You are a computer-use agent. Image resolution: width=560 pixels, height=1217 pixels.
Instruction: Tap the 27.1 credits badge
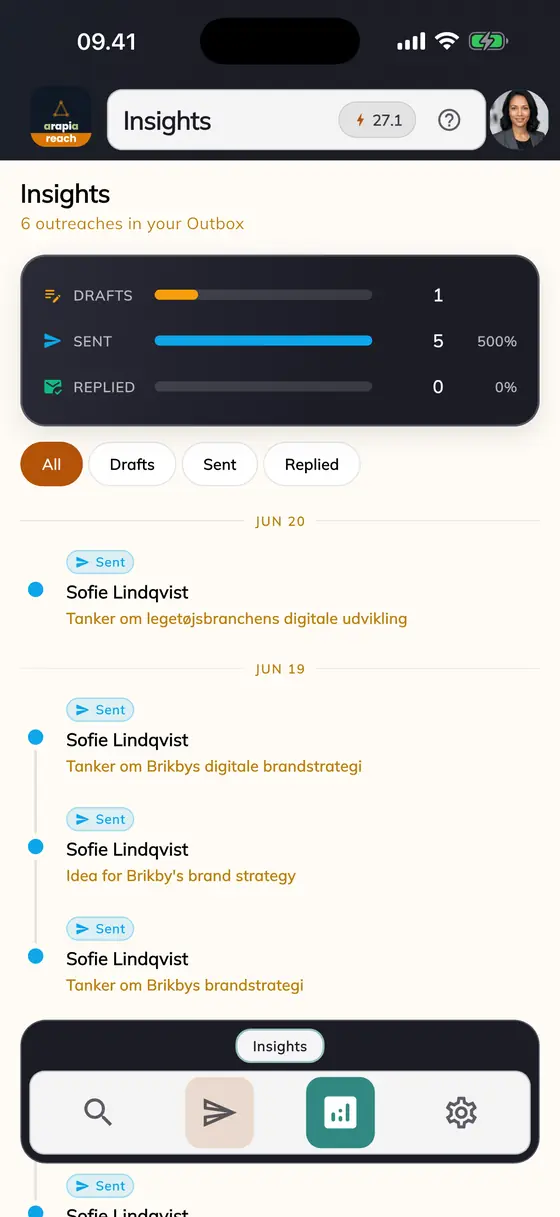point(378,121)
